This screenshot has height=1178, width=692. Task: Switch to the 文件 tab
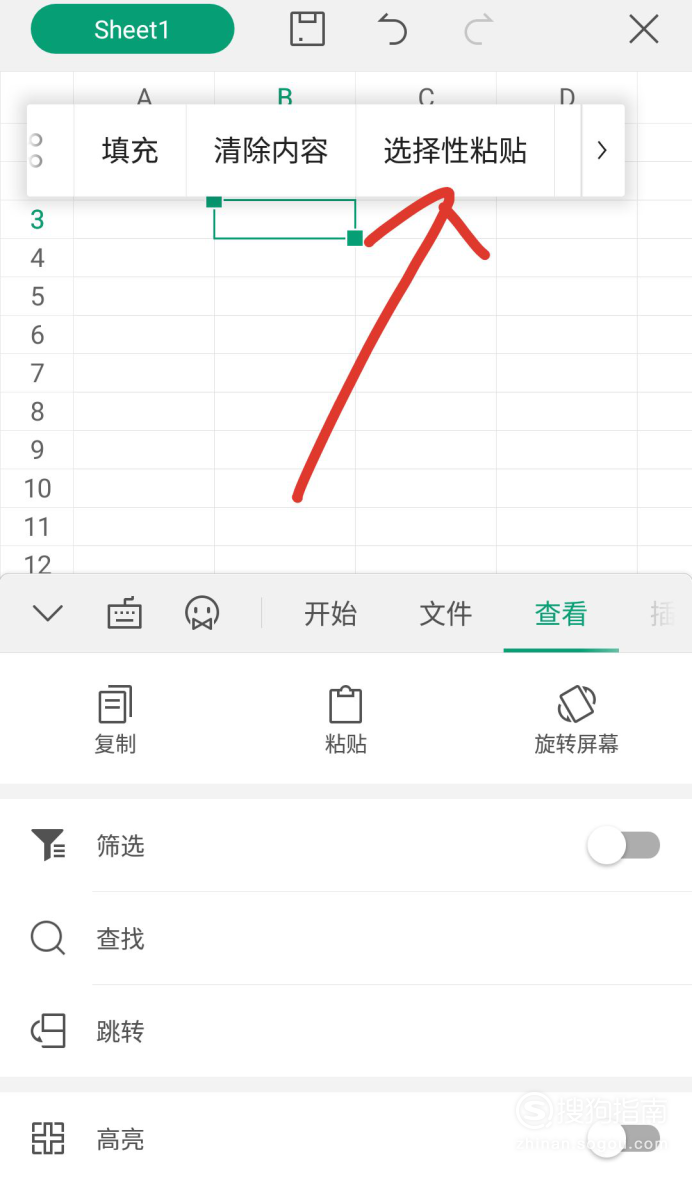446,614
